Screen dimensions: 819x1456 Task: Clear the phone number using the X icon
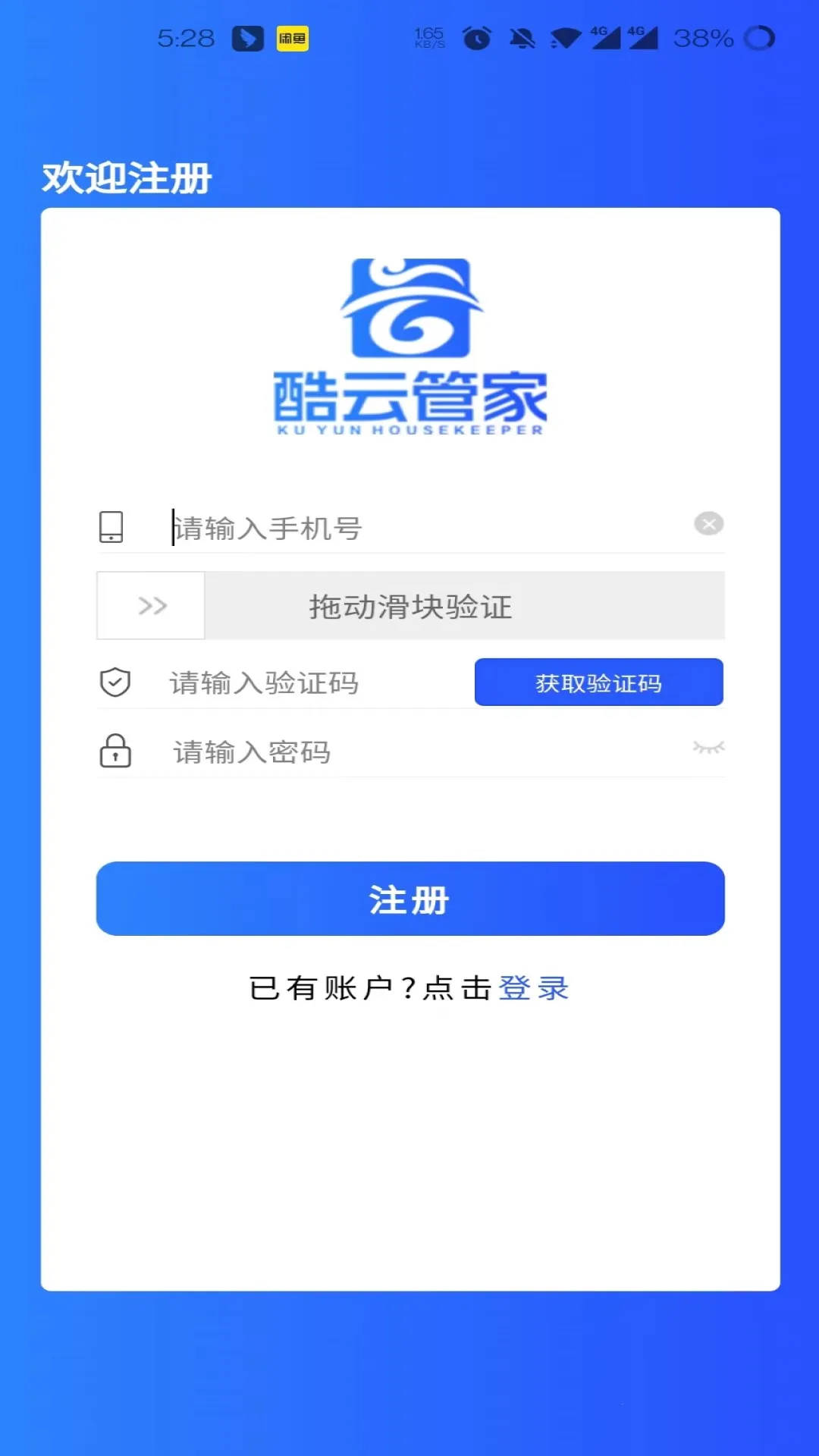[708, 523]
